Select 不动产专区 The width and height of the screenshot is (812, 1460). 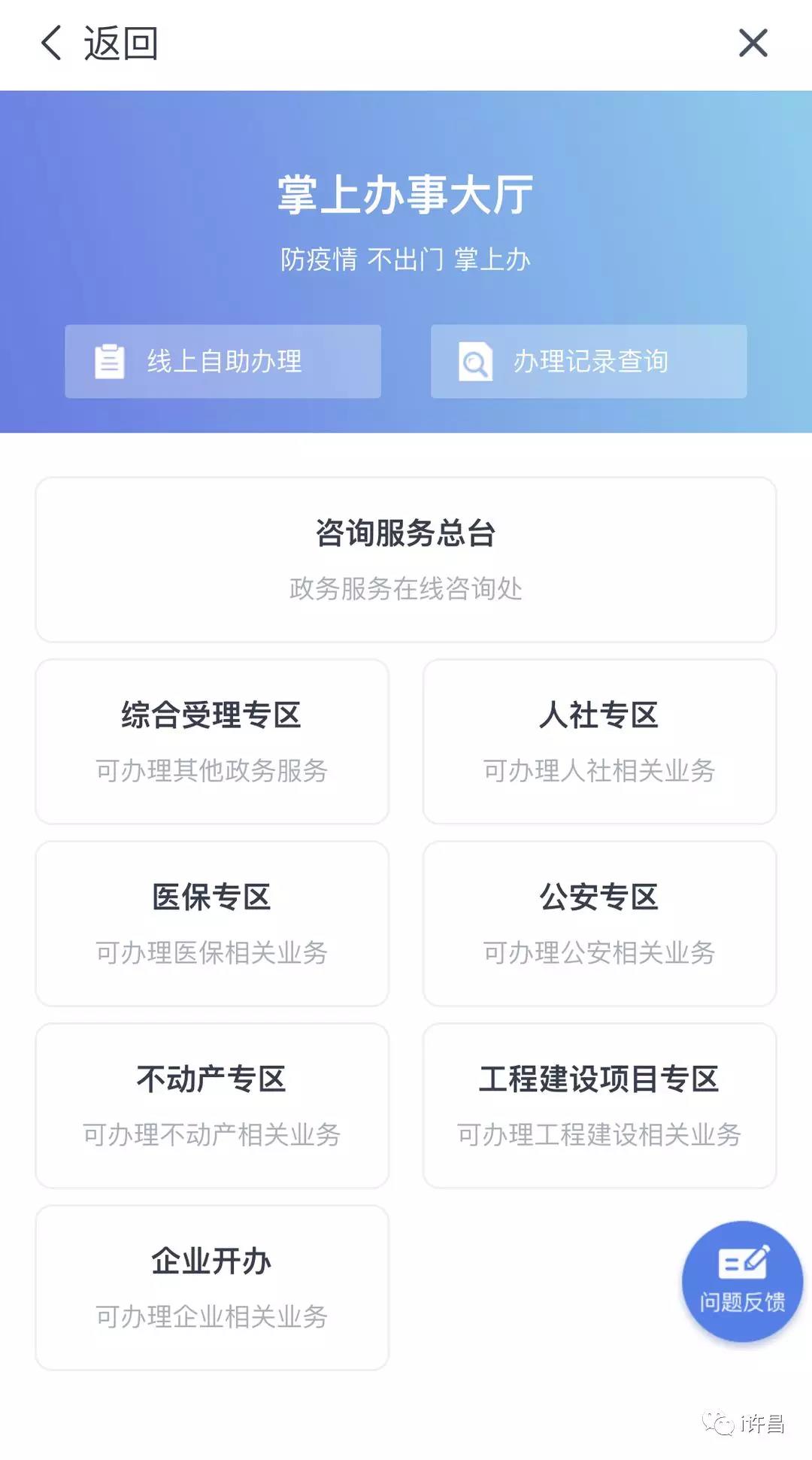click(x=212, y=1106)
